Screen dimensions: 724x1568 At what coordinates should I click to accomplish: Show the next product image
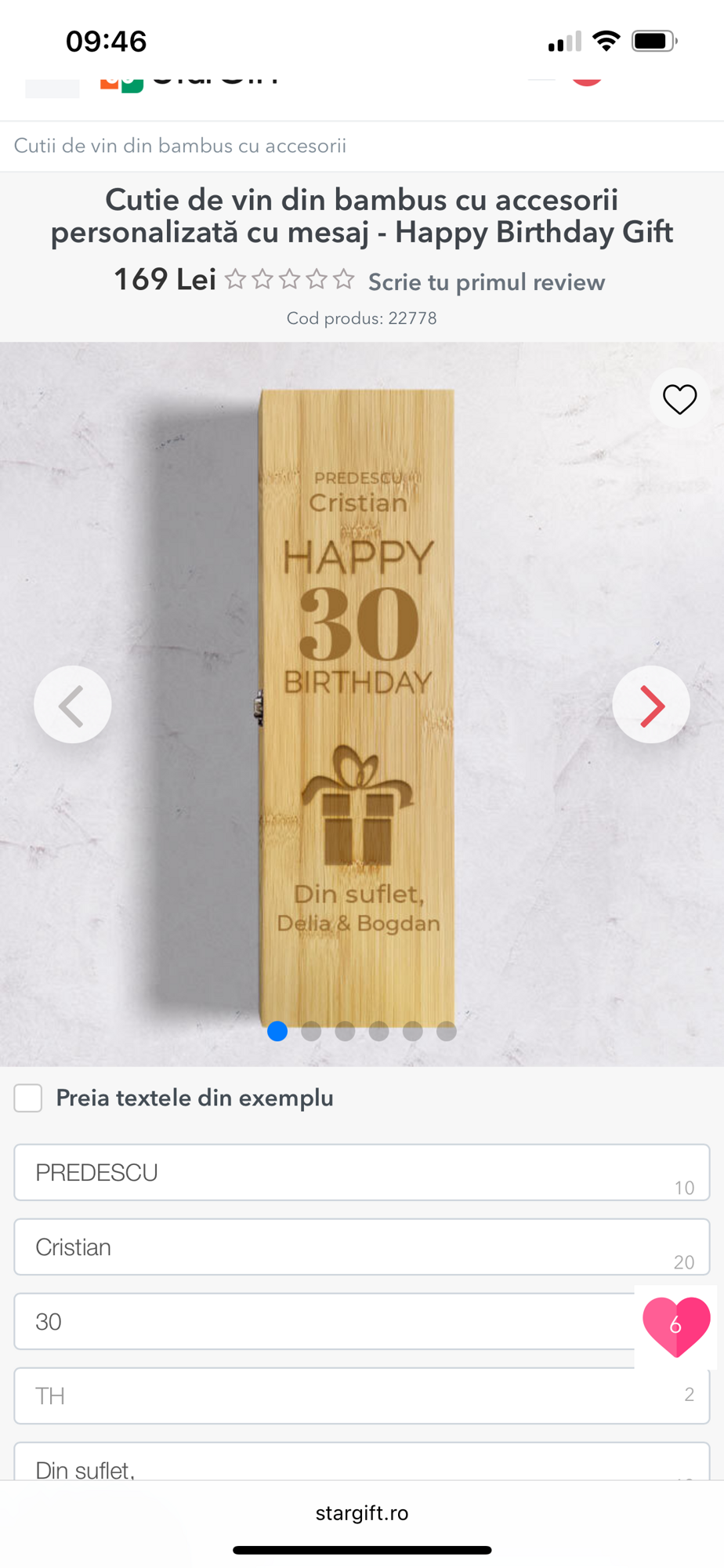(651, 705)
